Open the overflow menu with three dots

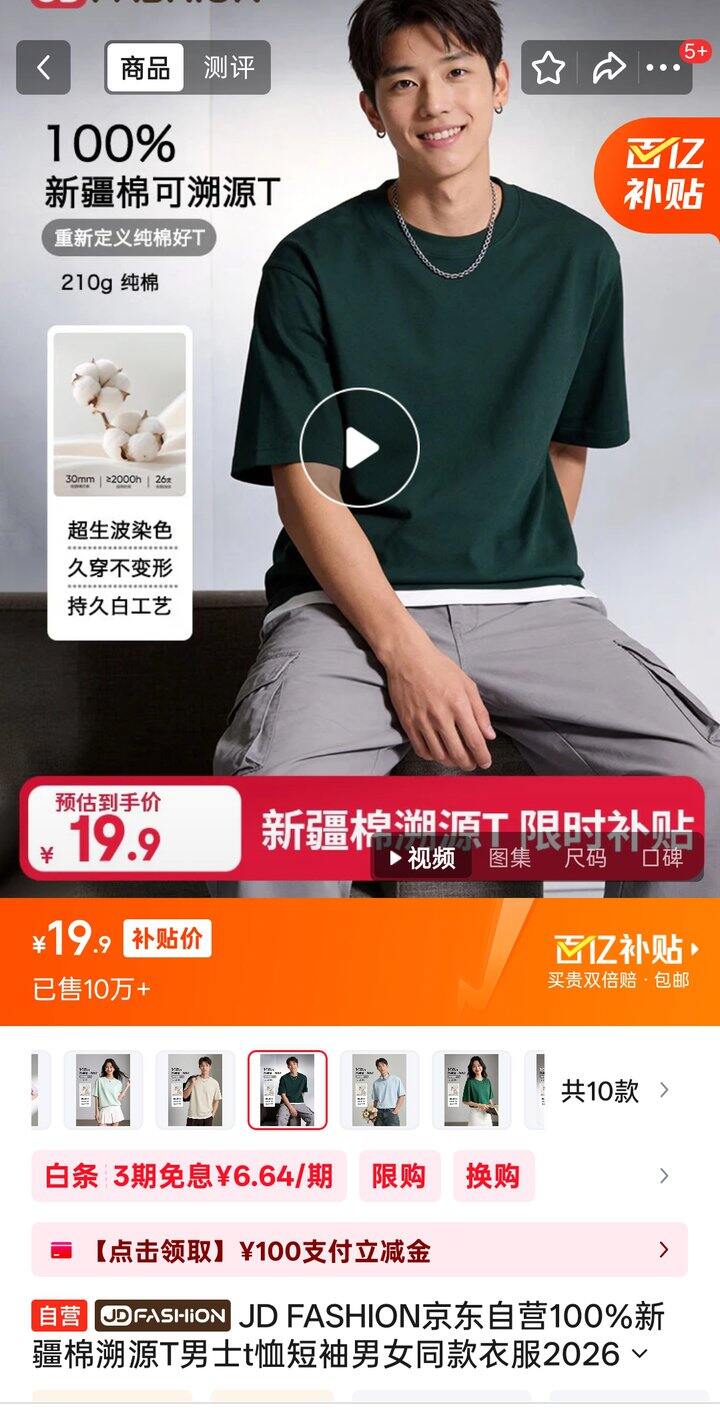[663, 68]
